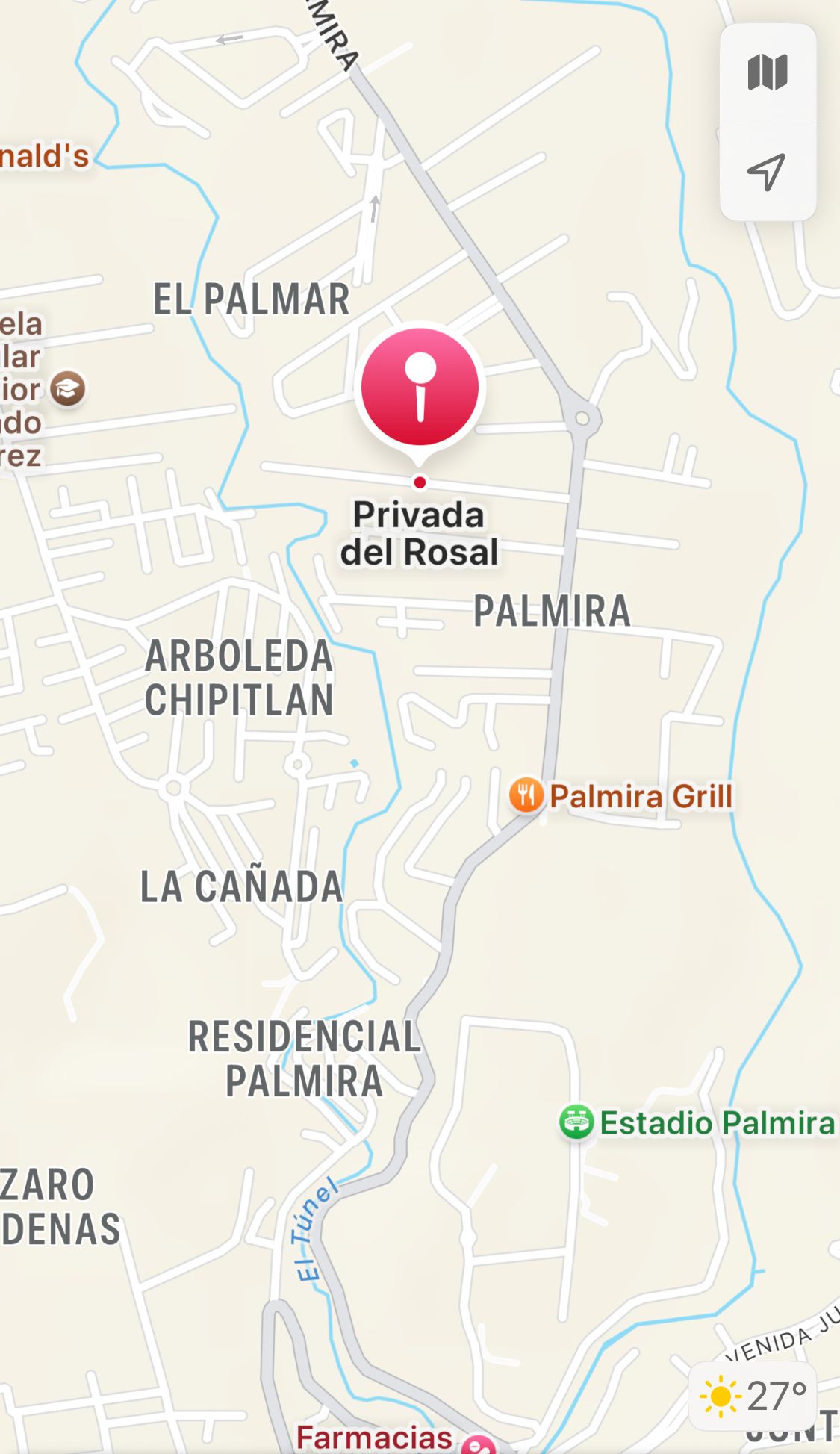Select the Privada del Rosal pin
This screenshot has height=1454, width=840.
pyautogui.click(x=420, y=388)
